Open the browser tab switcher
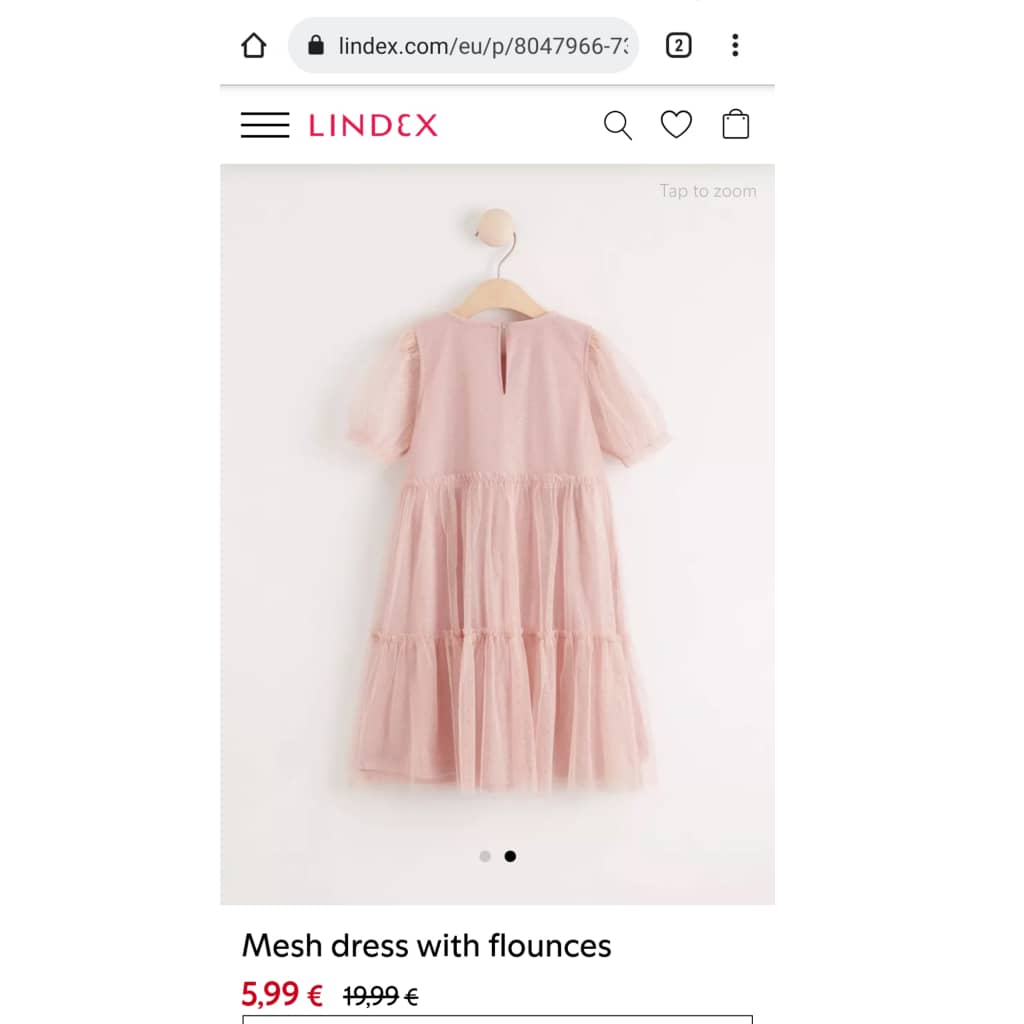The height and width of the screenshot is (1024, 1024). (678, 45)
